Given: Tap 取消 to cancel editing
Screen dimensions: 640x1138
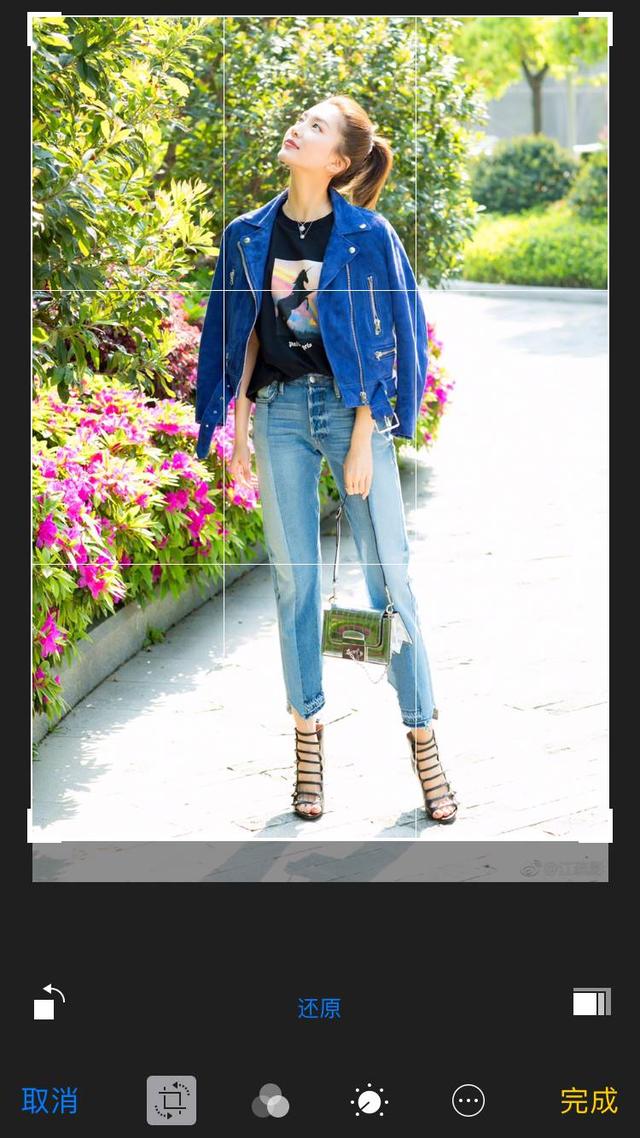Looking at the screenshot, I should point(49,1100).
